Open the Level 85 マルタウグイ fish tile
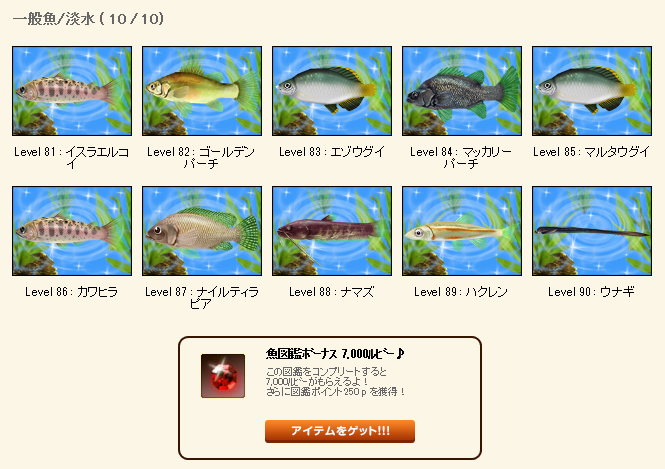665x469 pixels. click(592, 91)
